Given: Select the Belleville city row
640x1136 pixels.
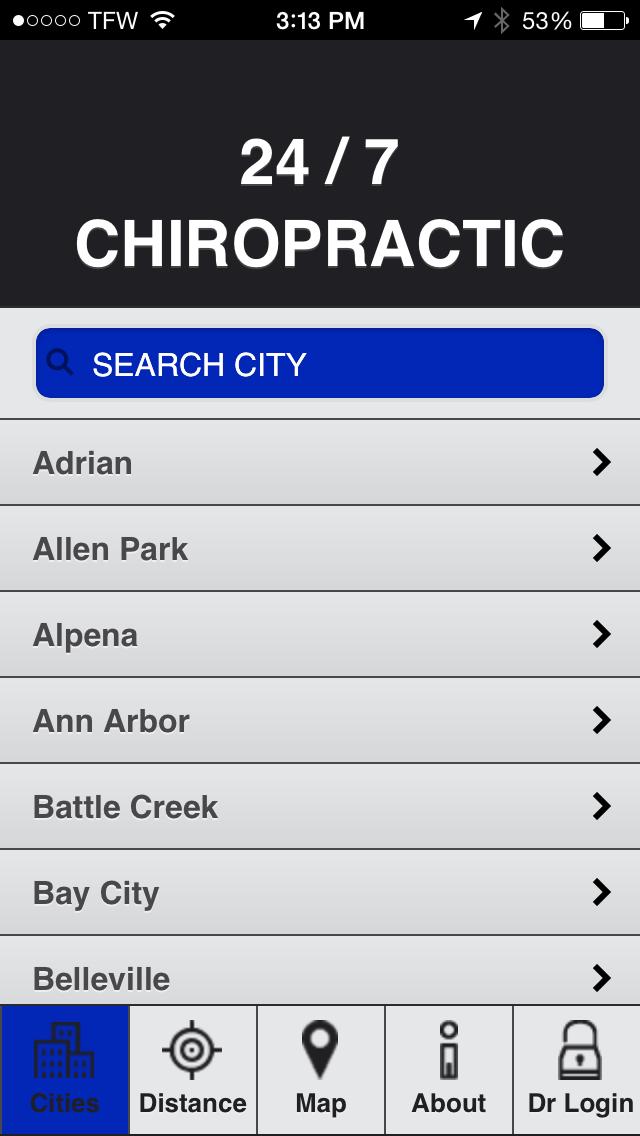Looking at the screenshot, I should 320,977.
